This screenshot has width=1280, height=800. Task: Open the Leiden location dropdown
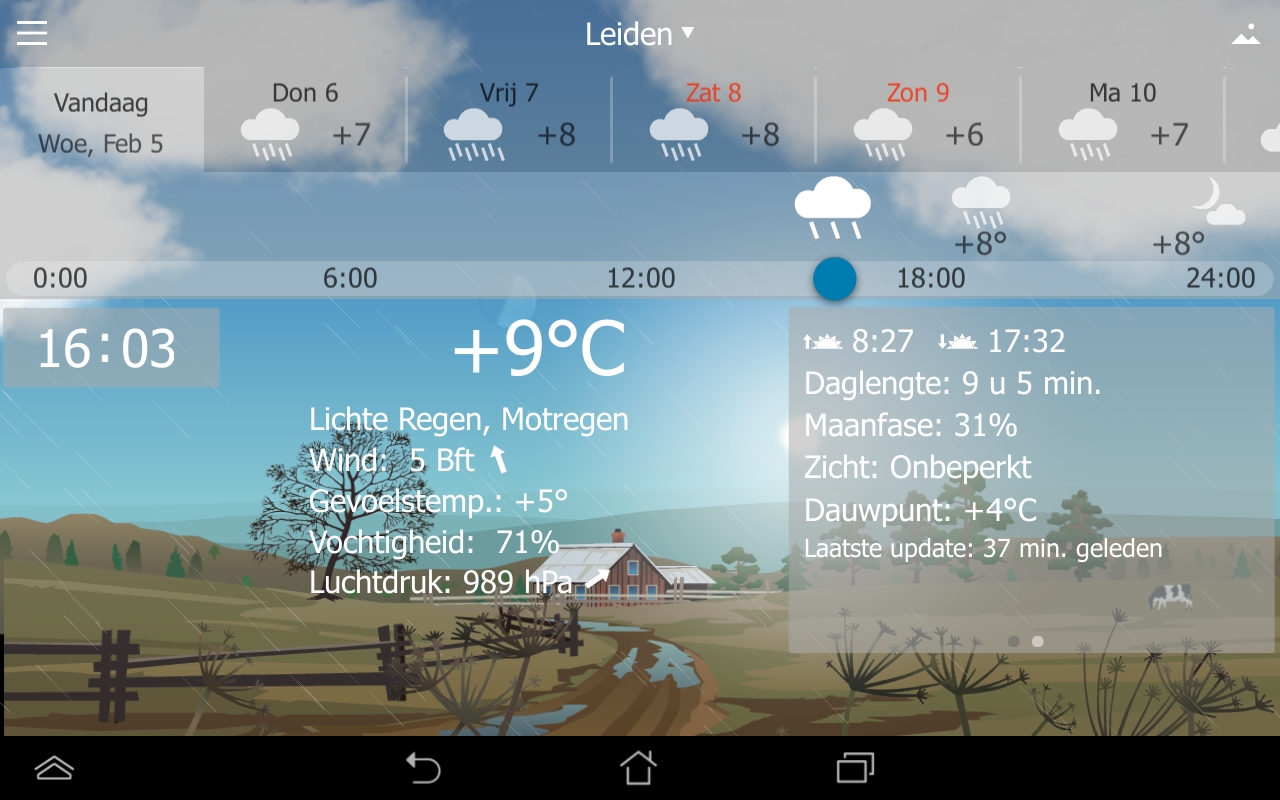(x=638, y=34)
